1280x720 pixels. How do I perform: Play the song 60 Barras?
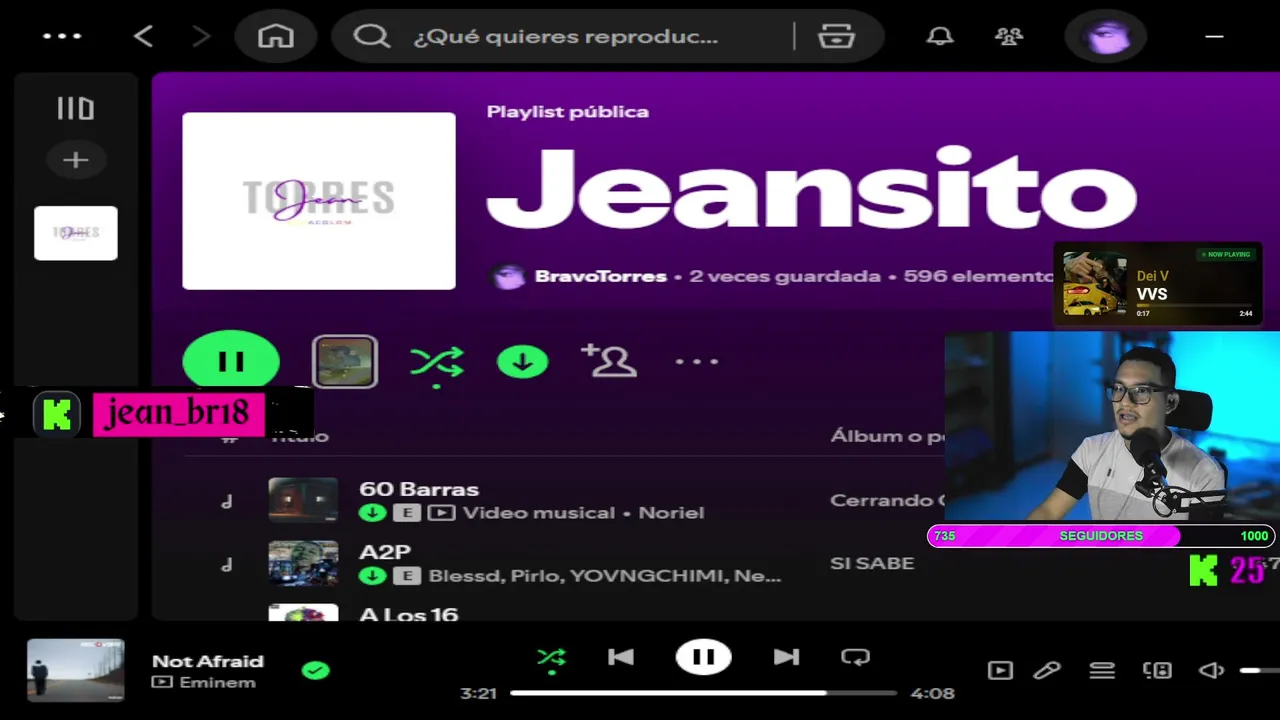pos(418,489)
